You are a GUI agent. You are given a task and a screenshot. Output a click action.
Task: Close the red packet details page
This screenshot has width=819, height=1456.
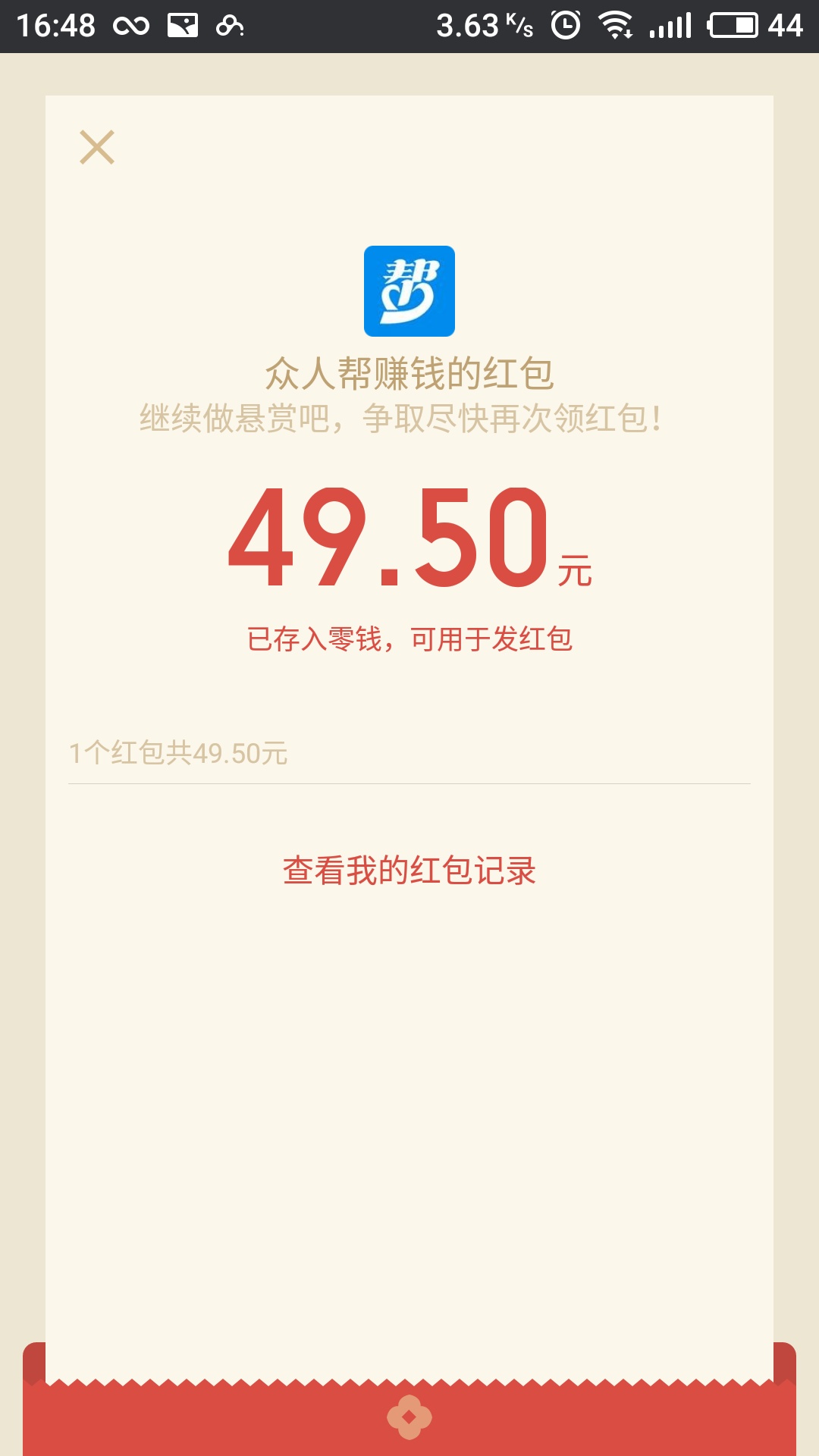pyautogui.click(x=97, y=147)
